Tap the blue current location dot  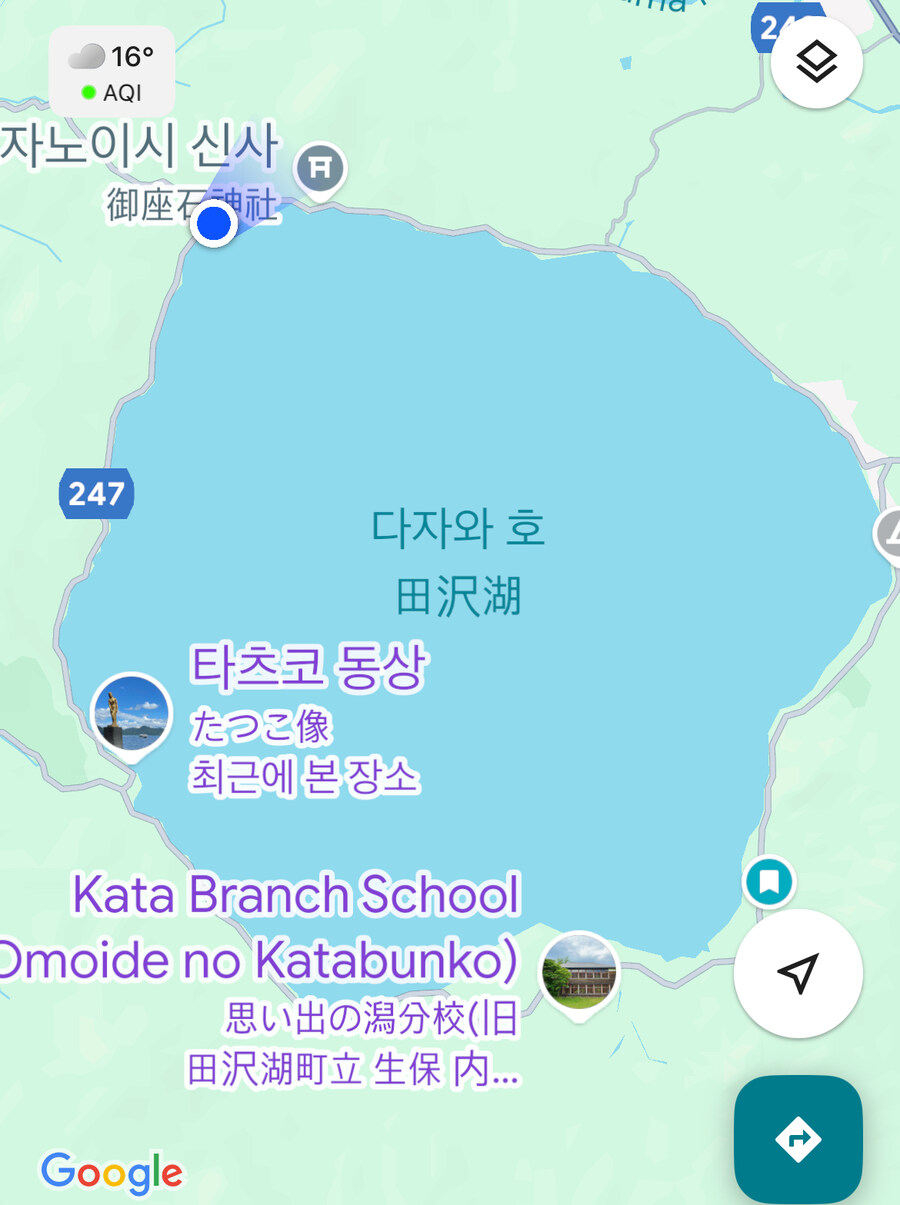tap(213, 224)
